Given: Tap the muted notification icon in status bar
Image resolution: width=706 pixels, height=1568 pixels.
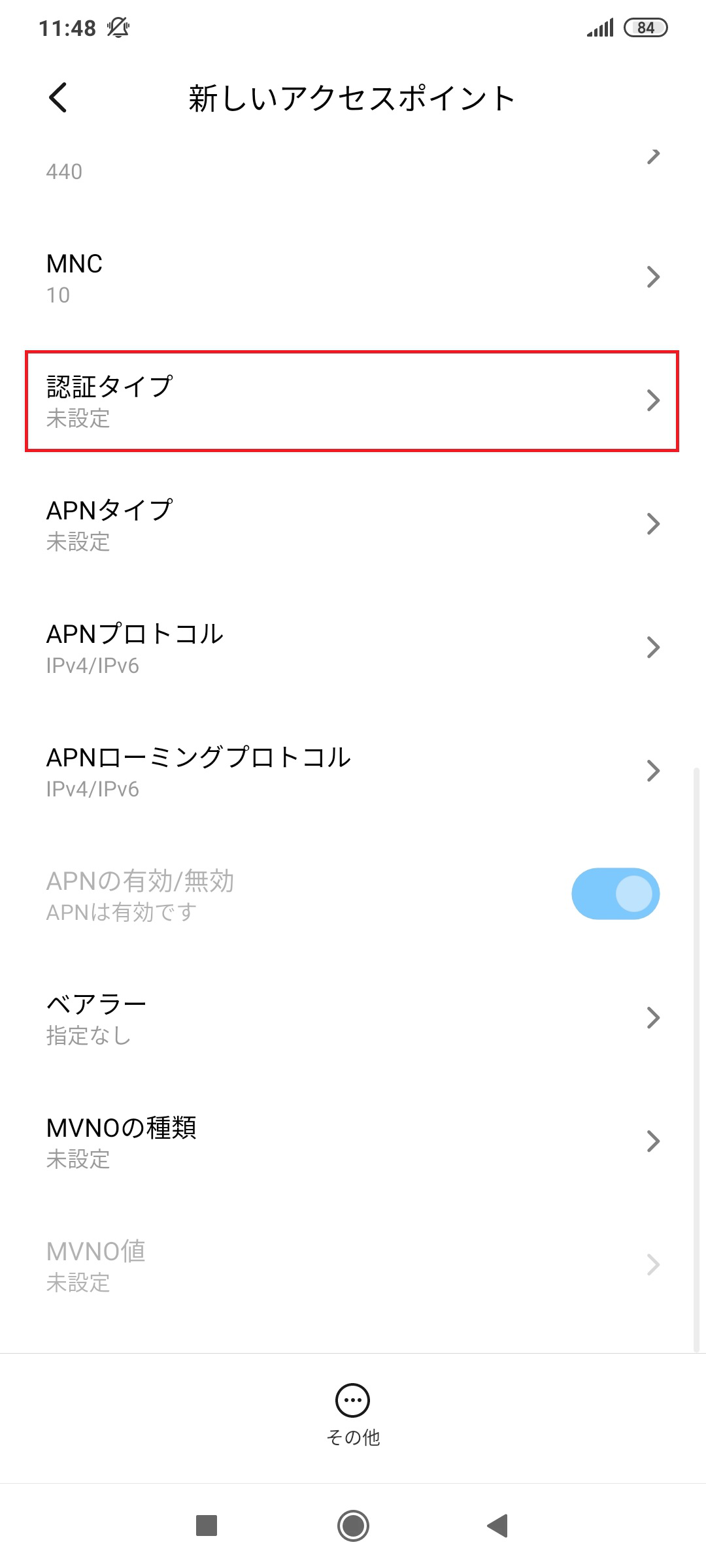Looking at the screenshot, I should (118, 27).
